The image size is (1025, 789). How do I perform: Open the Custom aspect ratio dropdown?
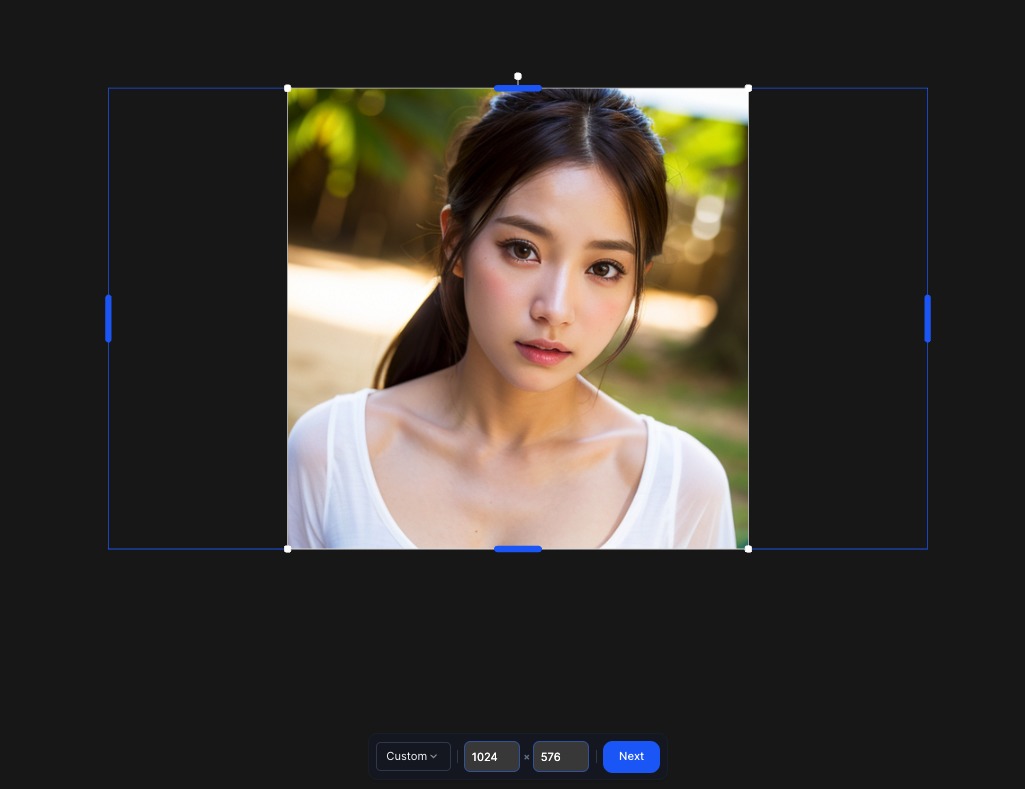click(x=412, y=756)
